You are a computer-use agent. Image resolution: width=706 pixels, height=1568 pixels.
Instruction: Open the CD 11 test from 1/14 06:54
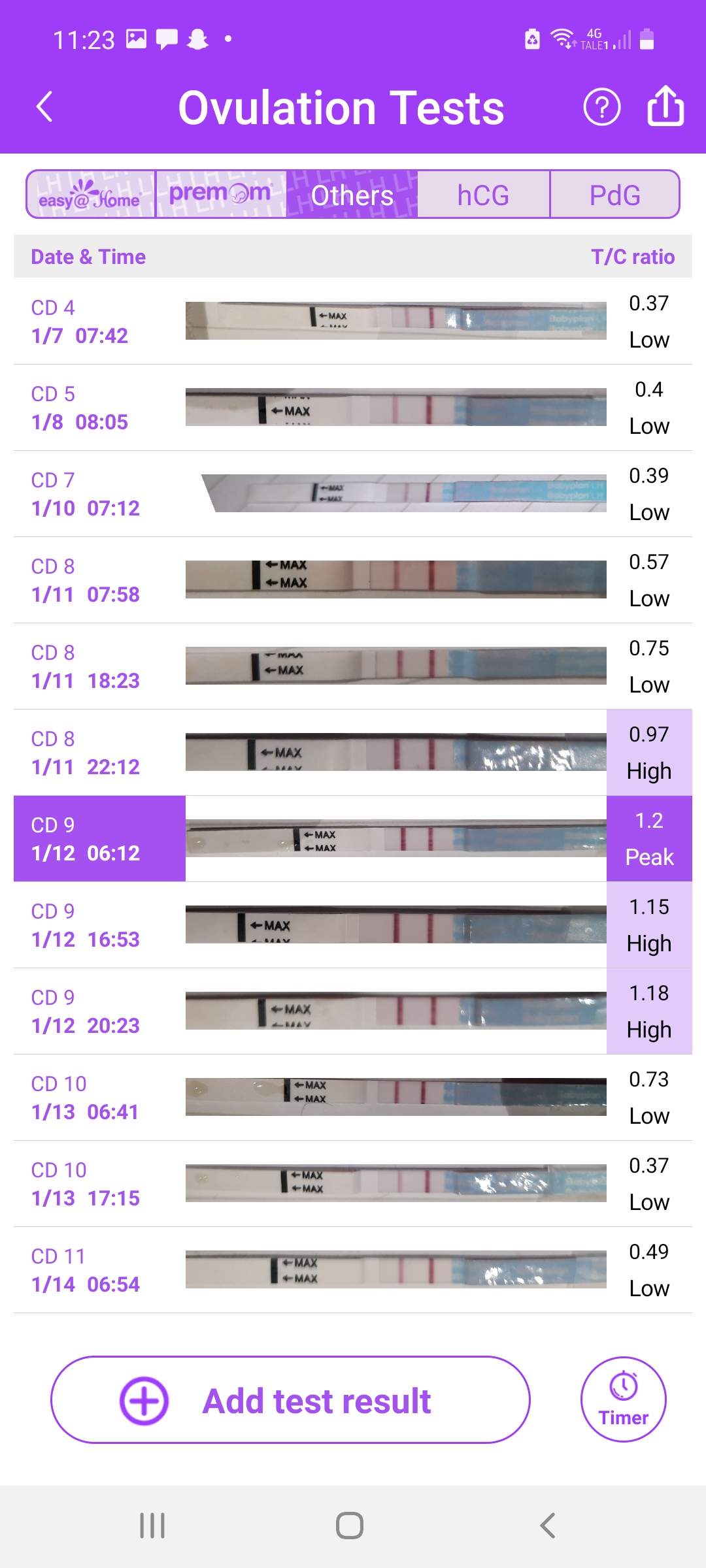pos(353,1270)
